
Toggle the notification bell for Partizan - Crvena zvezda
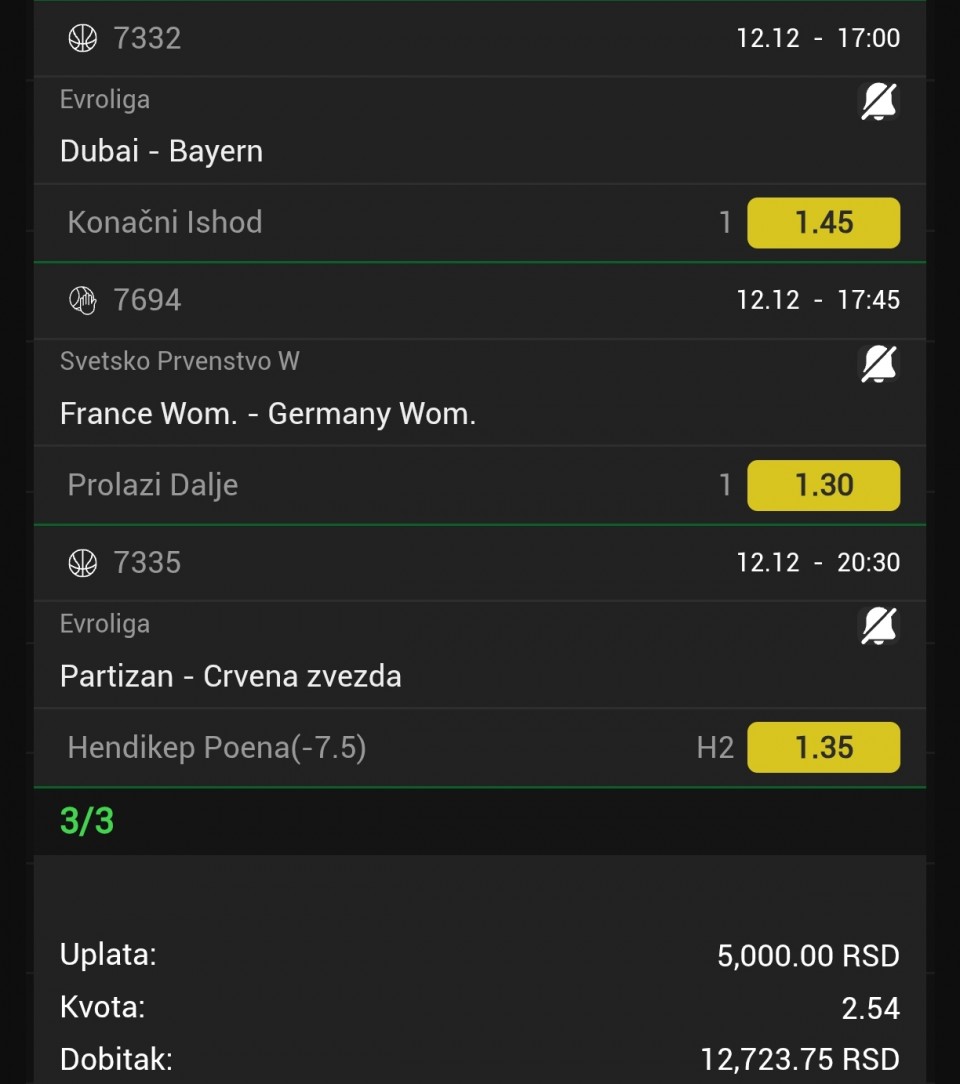coord(879,626)
